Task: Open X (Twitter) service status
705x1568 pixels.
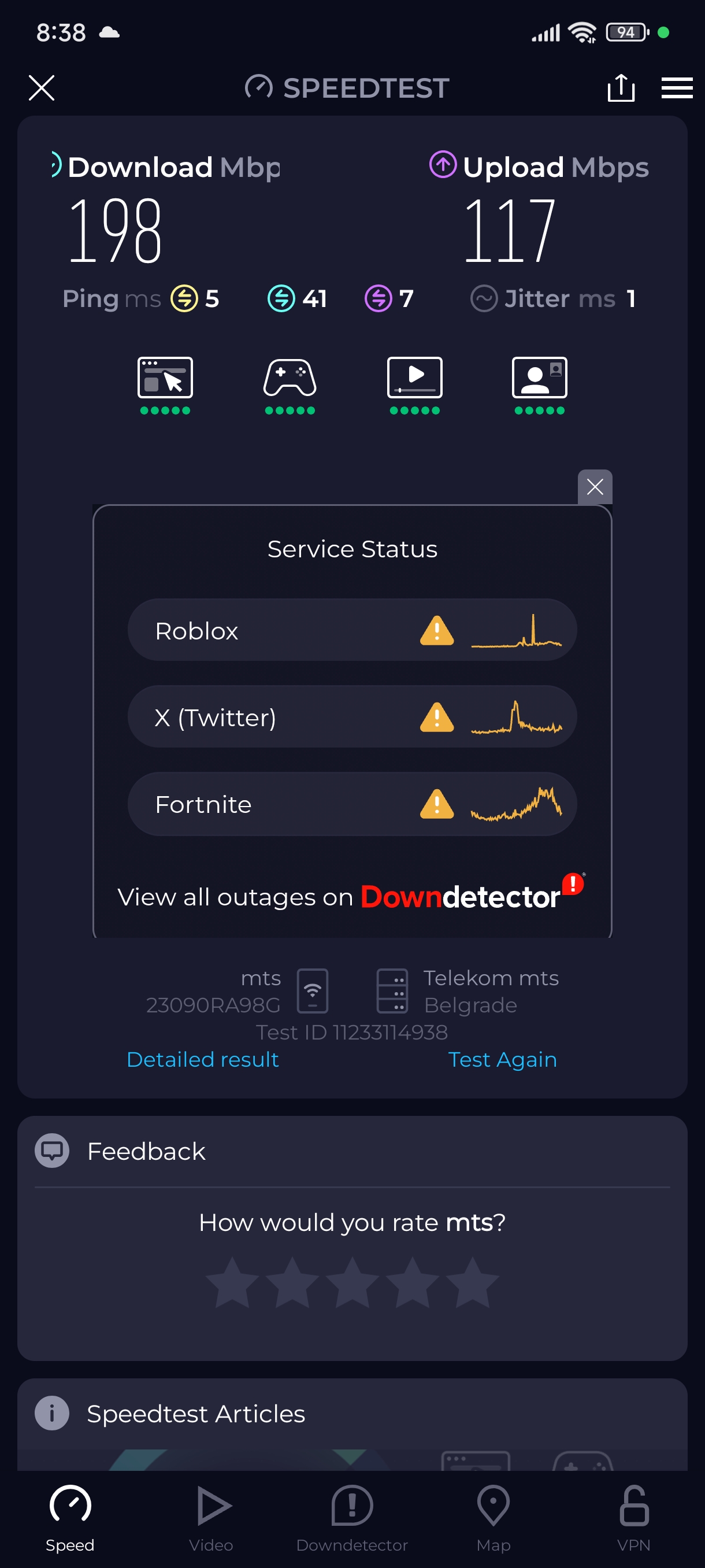Action: (351, 716)
